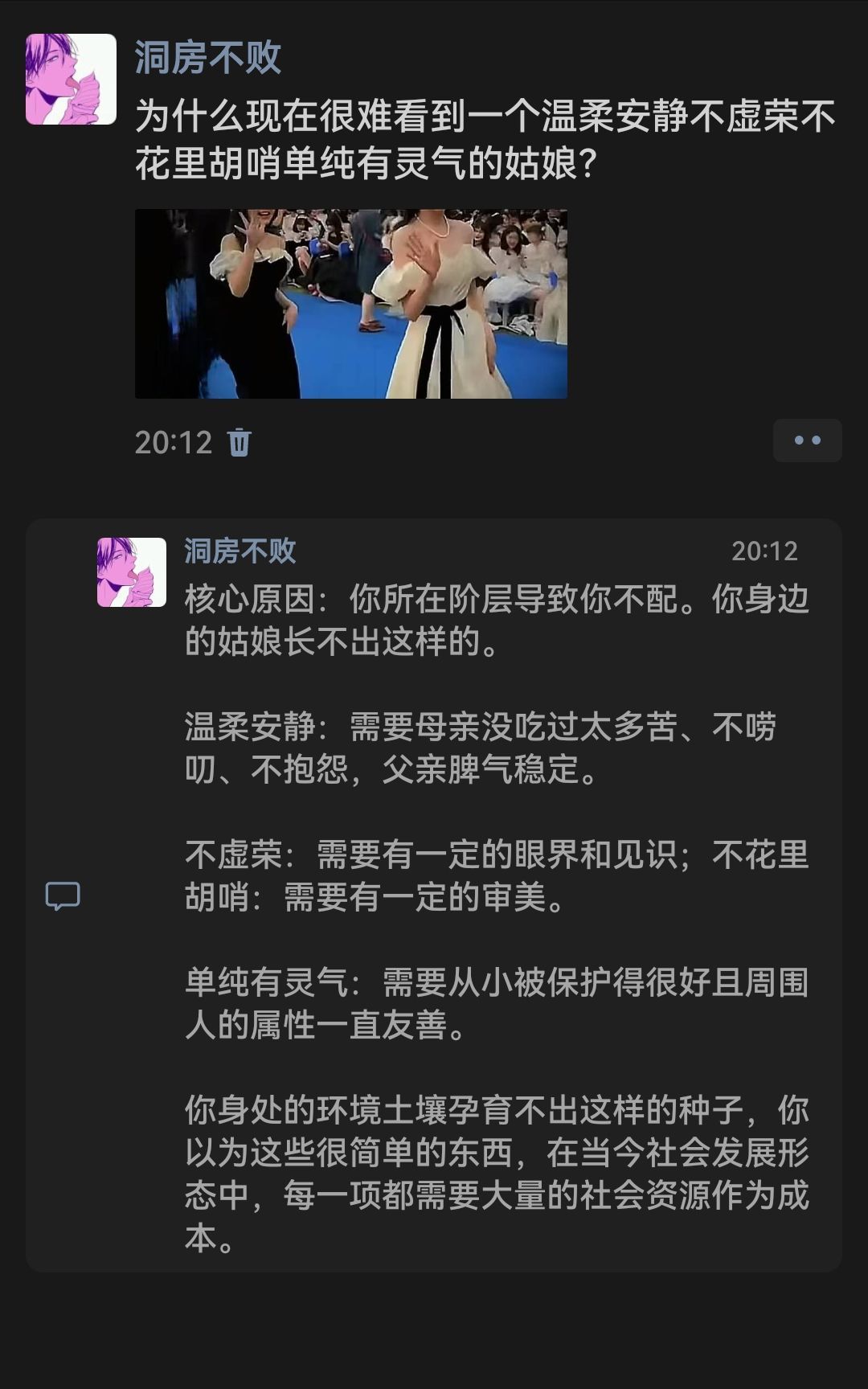Screen dimensions: 868x1389
Task: Select the question text about 姑娘
Action: [482, 141]
